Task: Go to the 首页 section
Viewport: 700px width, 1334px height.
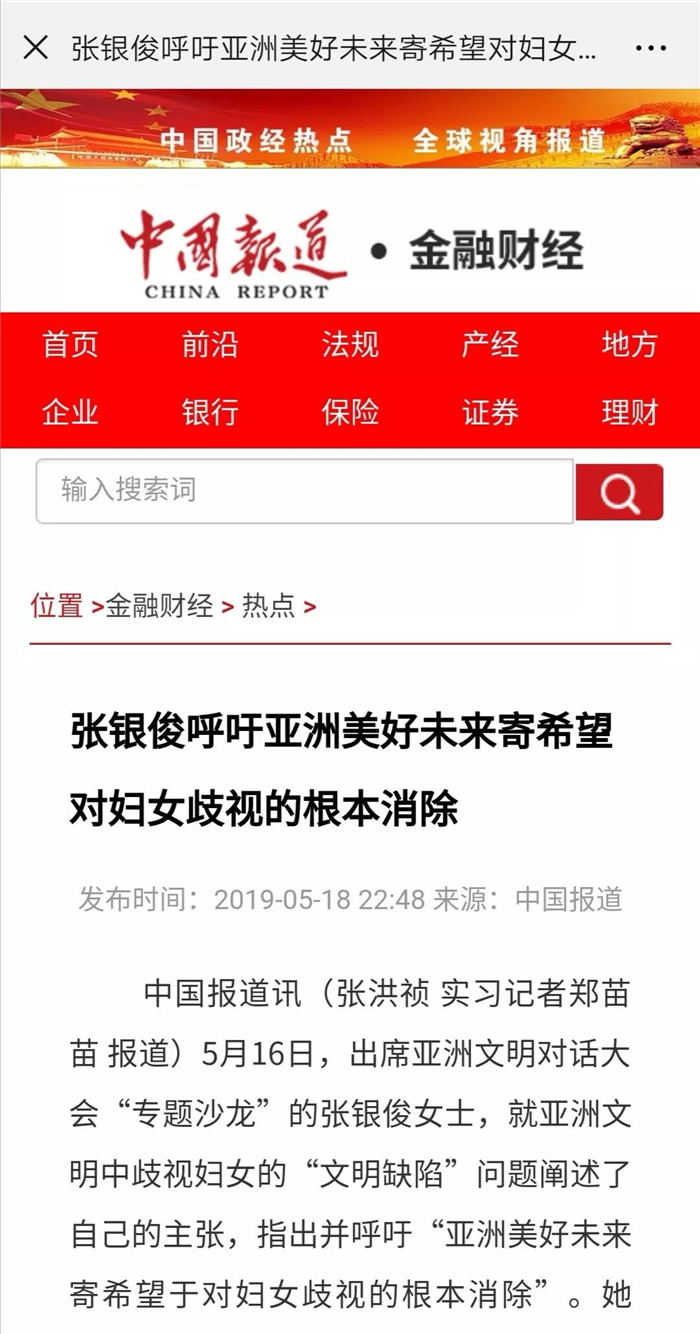Action: (70, 345)
